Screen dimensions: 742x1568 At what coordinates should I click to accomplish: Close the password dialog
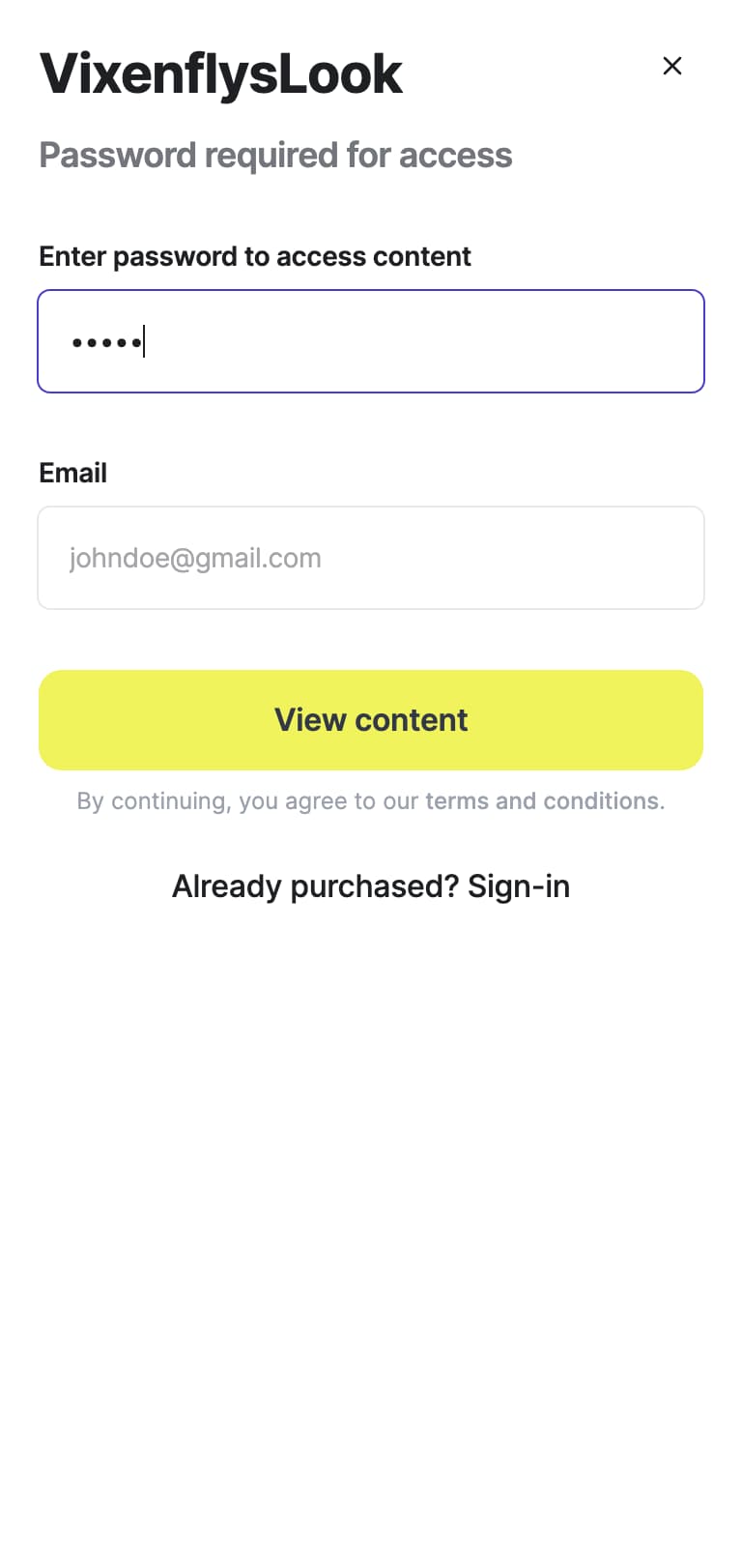tap(671, 66)
